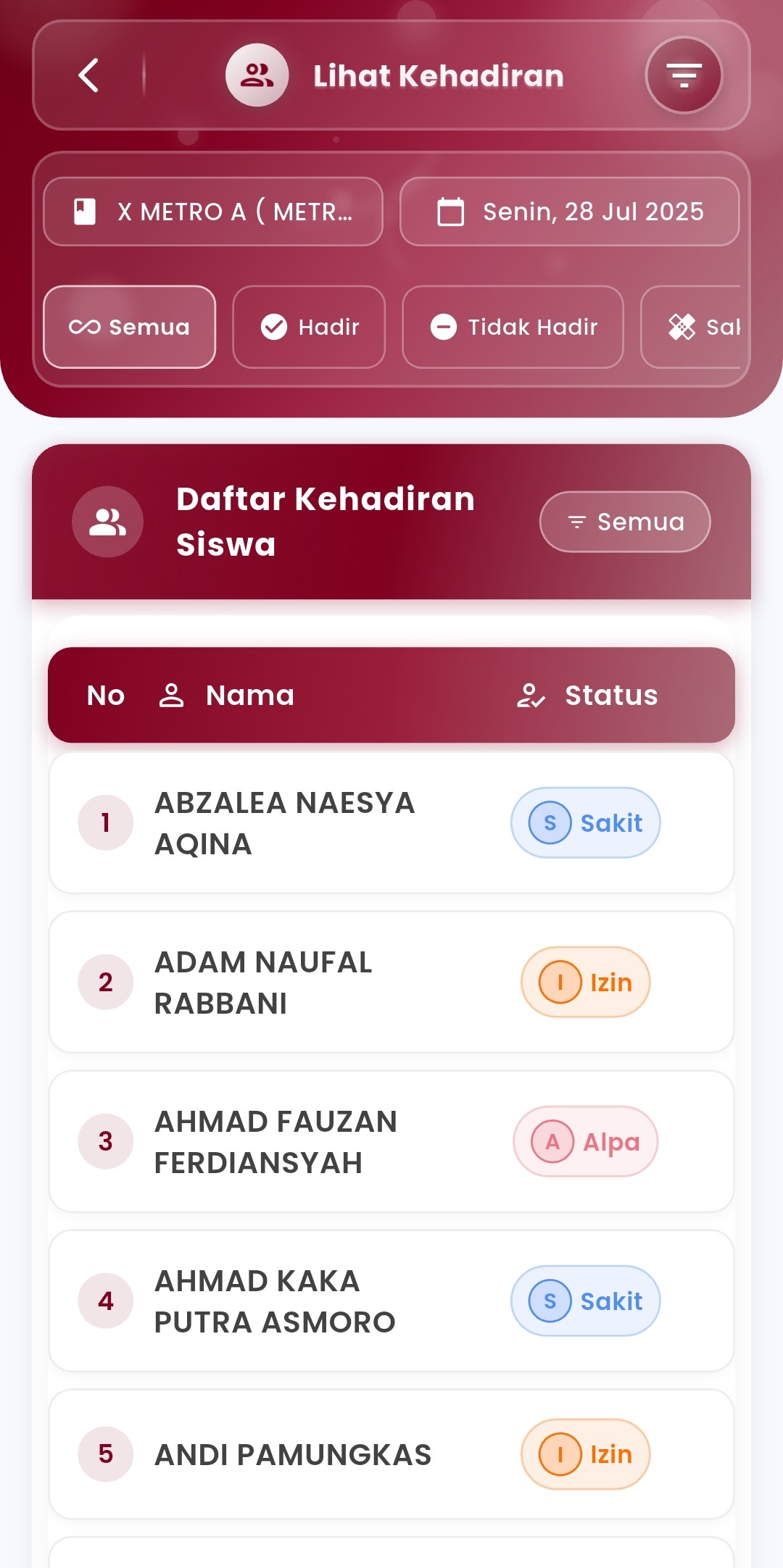Screen dimensions: 783x1568
Task: Open row of Ahmad Fauzan Ferdiansyah
Action: pos(391,1142)
